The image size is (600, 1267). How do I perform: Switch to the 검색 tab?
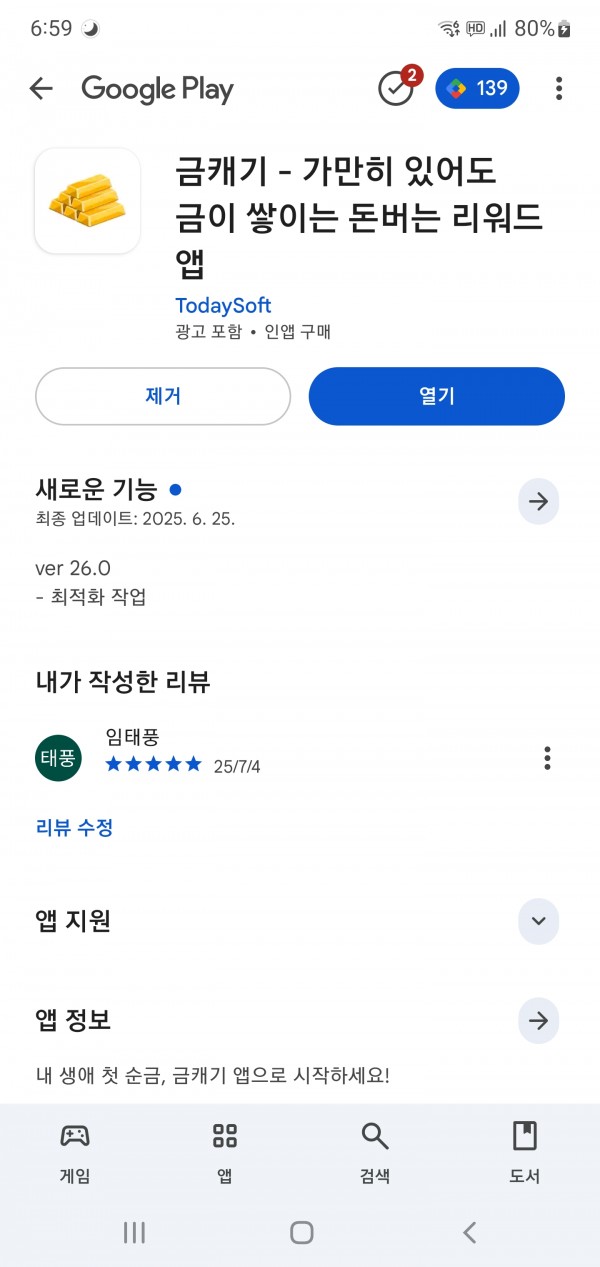click(x=375, y=1152)
